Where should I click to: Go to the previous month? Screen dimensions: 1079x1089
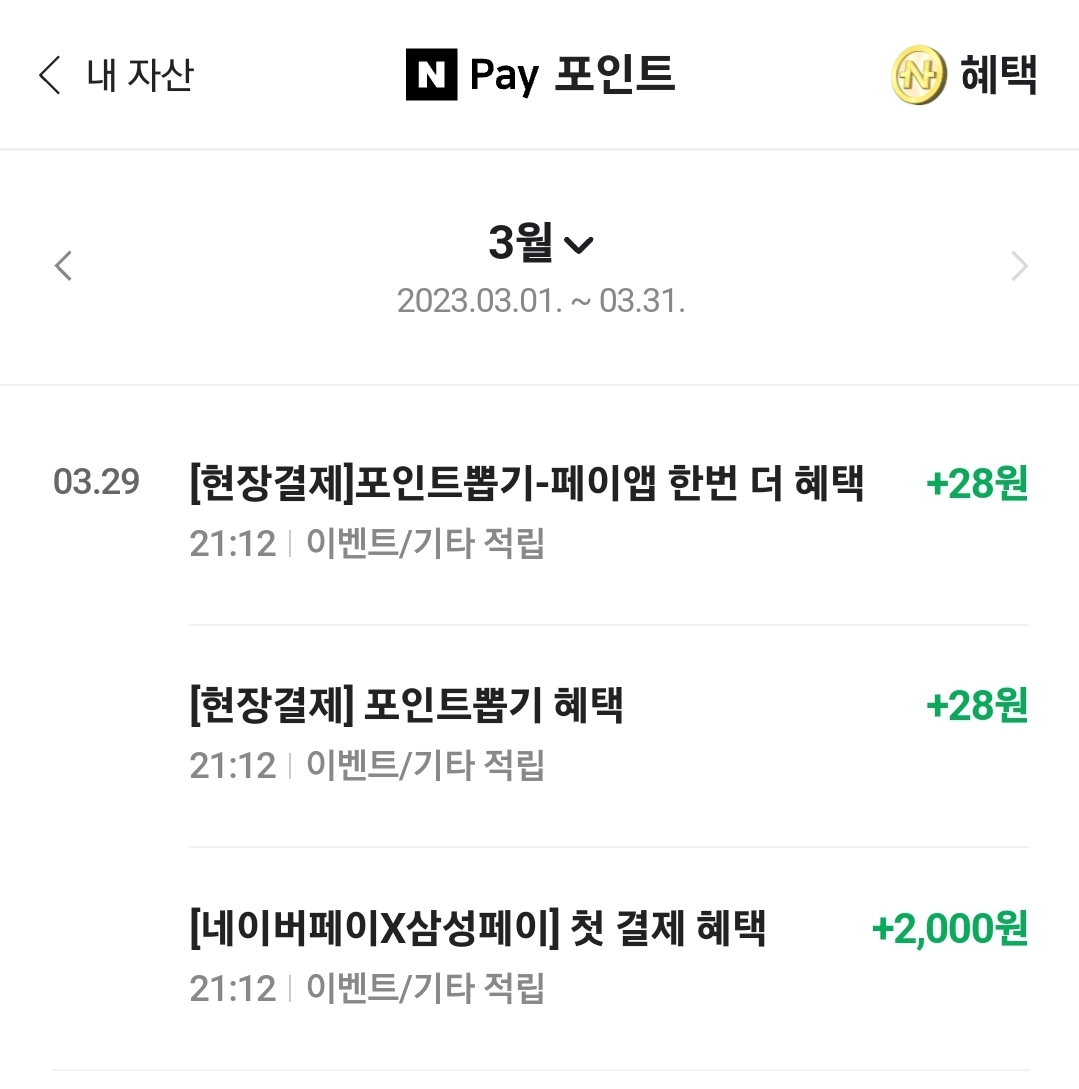click(64, 266)
